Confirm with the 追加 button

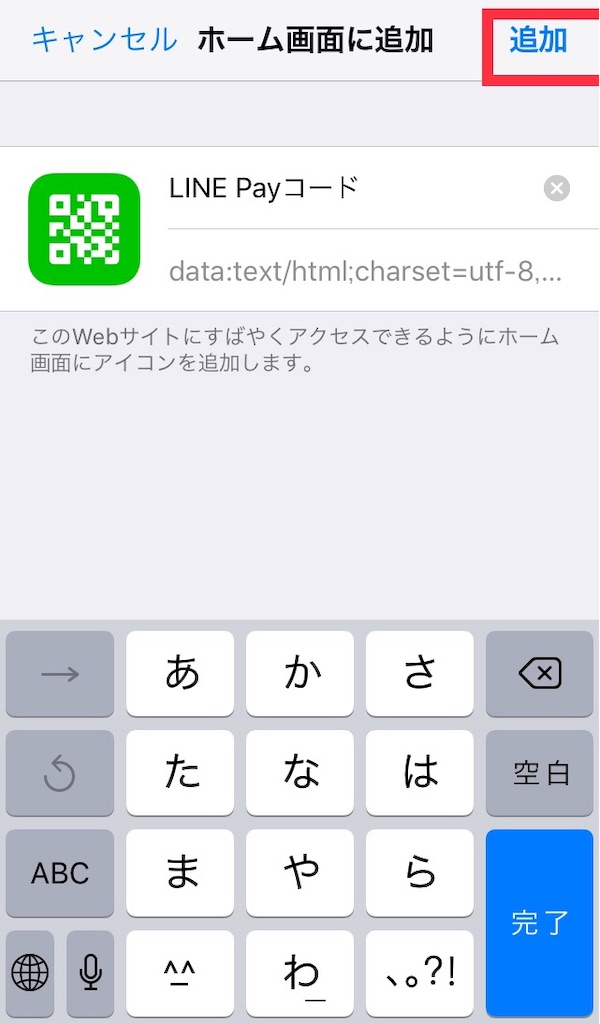click(x=538, y=40)
